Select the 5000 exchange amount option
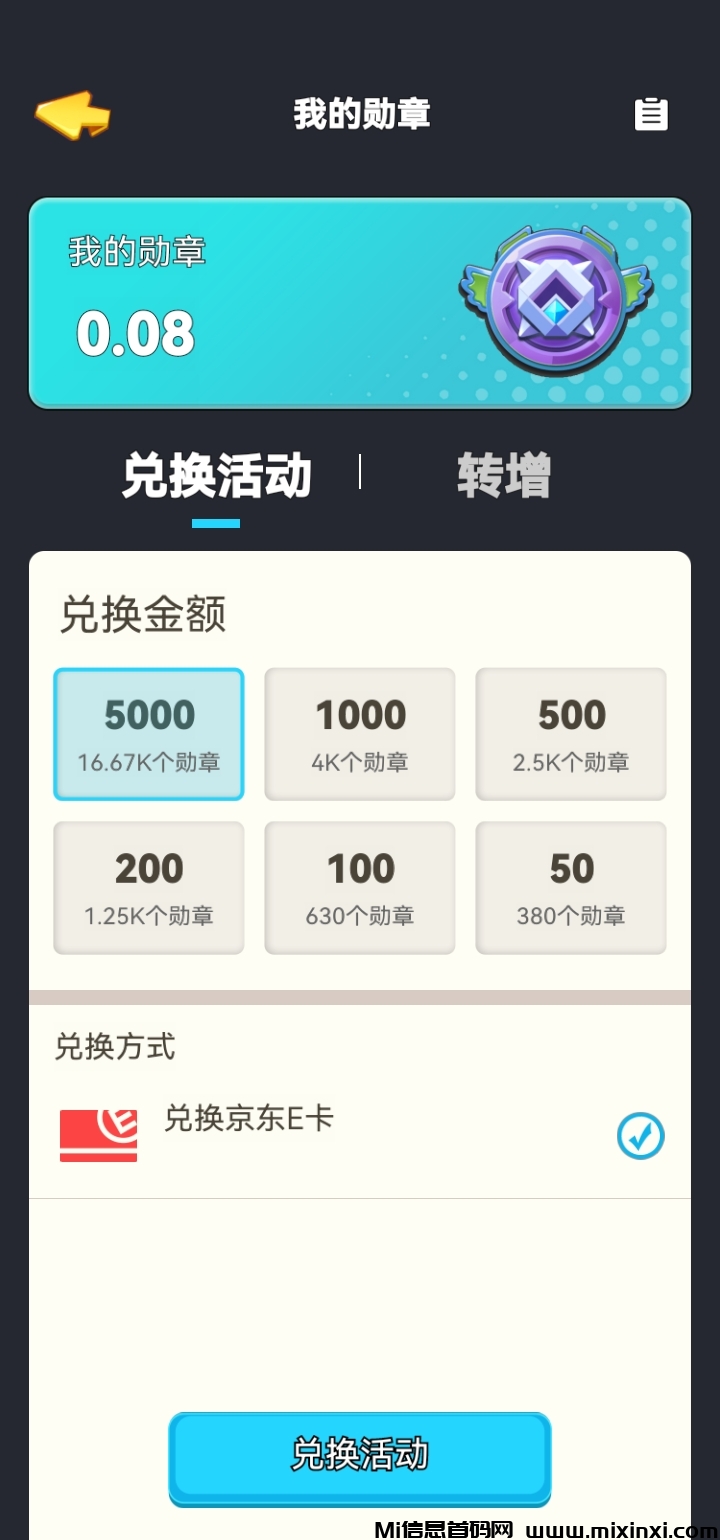Screen dimensions: 720x1540 click(x=148, y=733)
